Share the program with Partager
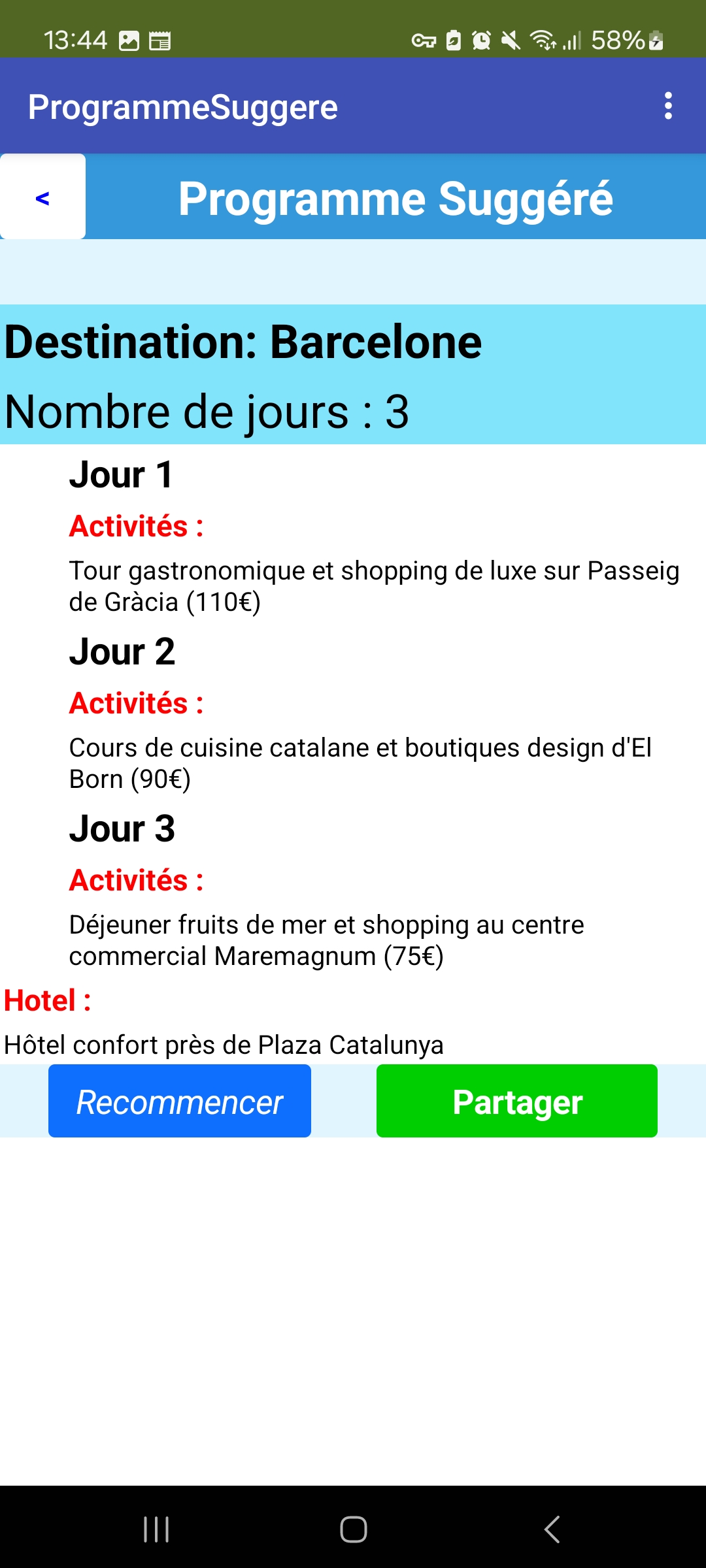This screenshot has height=1568, width=706. click(x=517, y=1101)
